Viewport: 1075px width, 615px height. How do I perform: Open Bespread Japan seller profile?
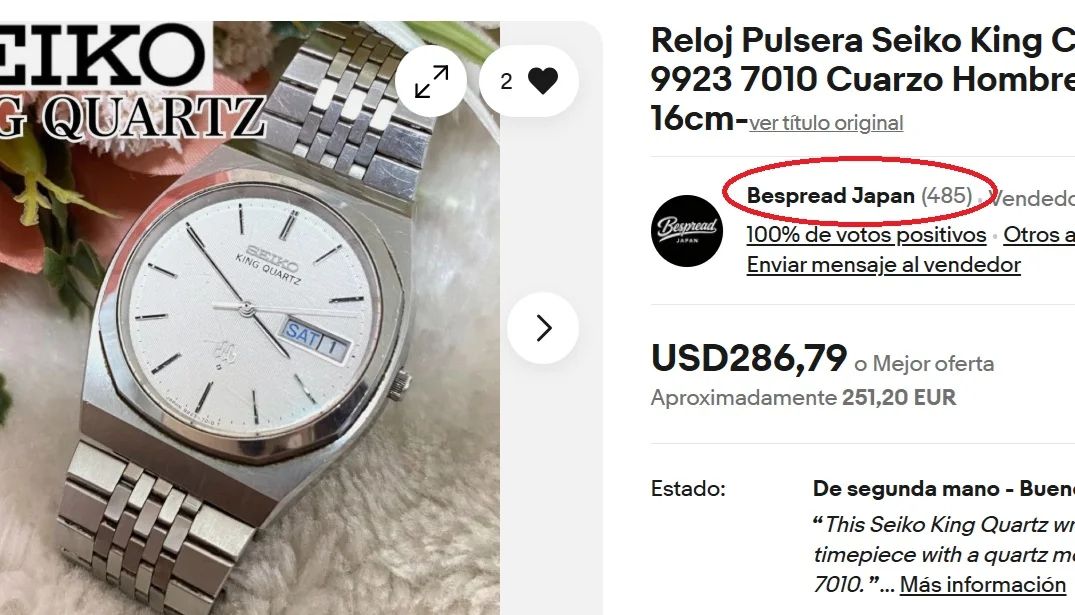tap(830, 195)
